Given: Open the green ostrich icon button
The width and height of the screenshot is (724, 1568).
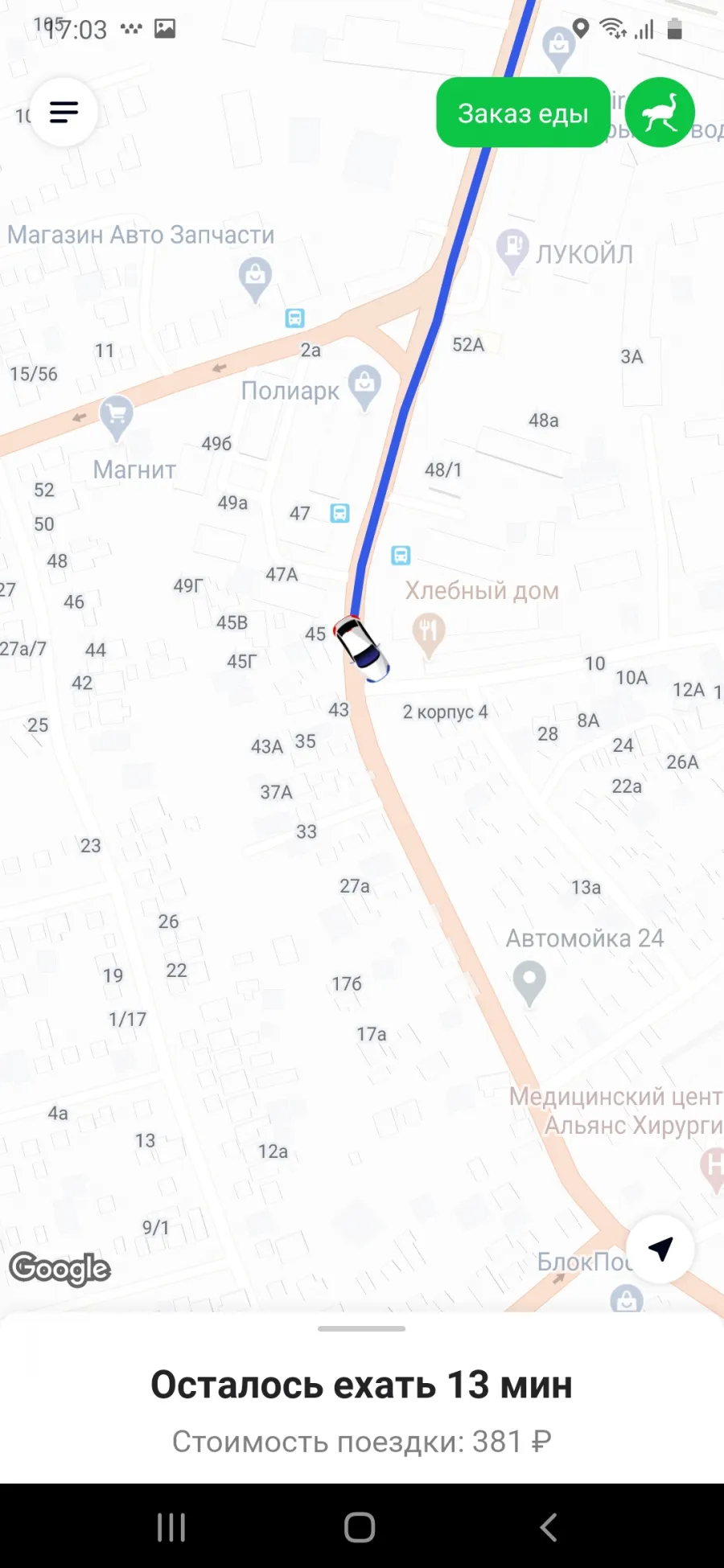Looking at the screenshot, I should pyautogui.click(x=660, y=113).
